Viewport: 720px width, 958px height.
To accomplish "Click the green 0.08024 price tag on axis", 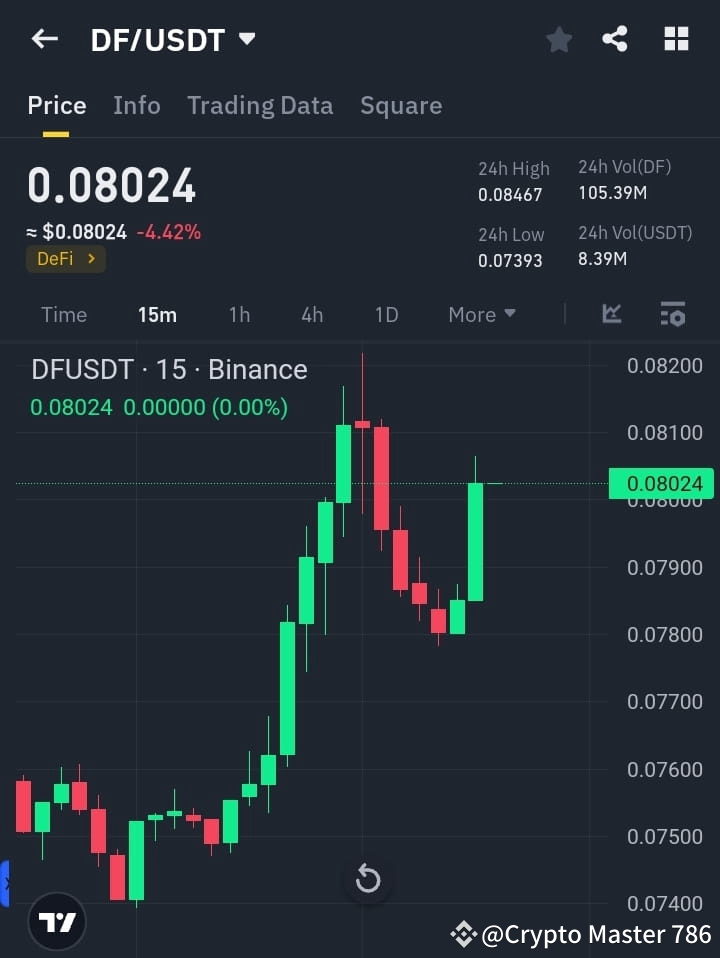I will click(x=661, y=483).
